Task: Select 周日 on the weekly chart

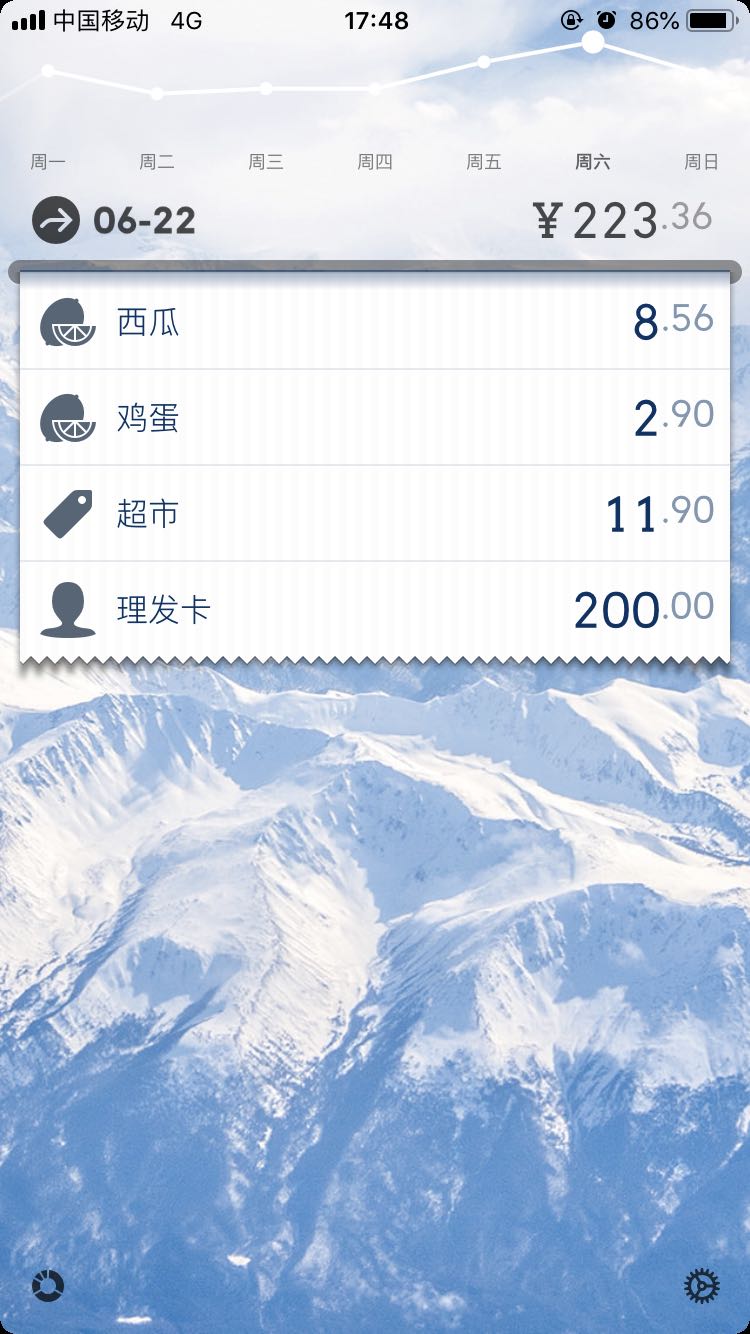Action: point(701,162)
